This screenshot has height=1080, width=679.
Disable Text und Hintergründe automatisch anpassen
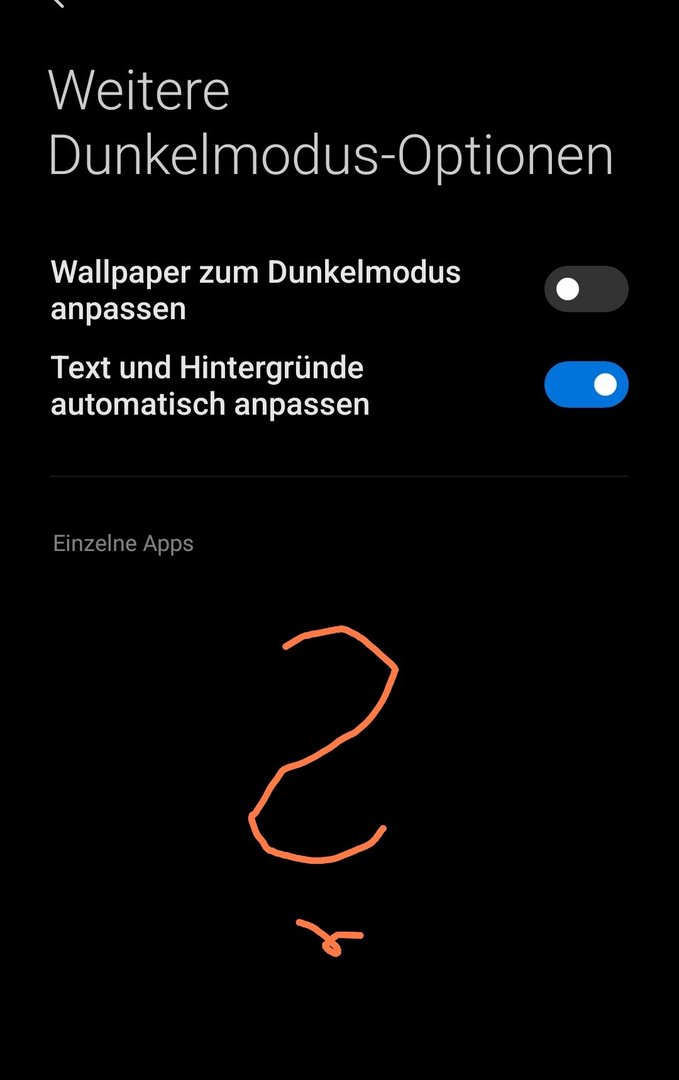(586, 385)
